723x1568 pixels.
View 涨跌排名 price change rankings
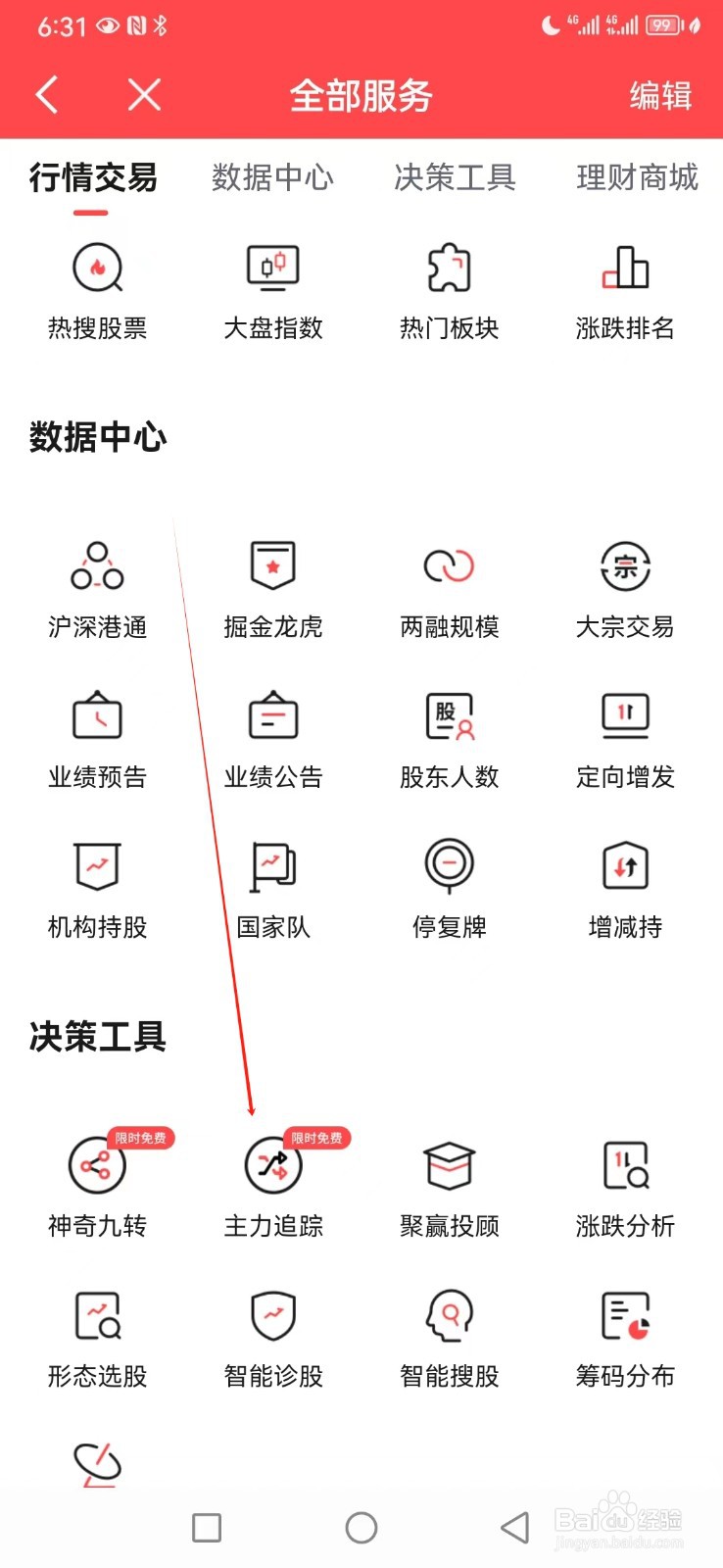click(625, 289)
